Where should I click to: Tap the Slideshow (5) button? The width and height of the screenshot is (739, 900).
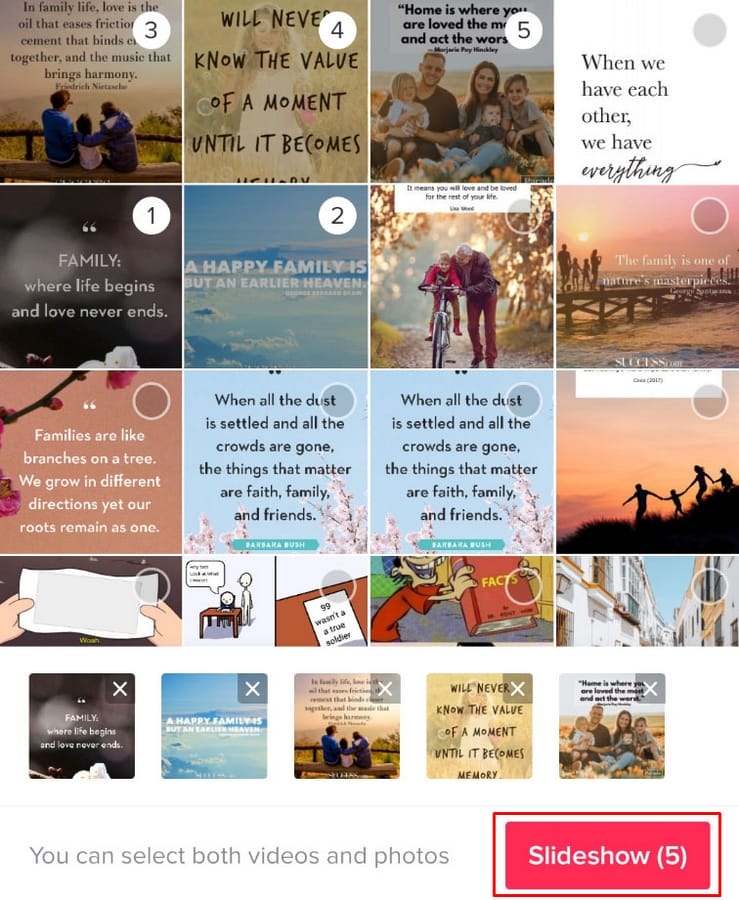coord(607,856)
